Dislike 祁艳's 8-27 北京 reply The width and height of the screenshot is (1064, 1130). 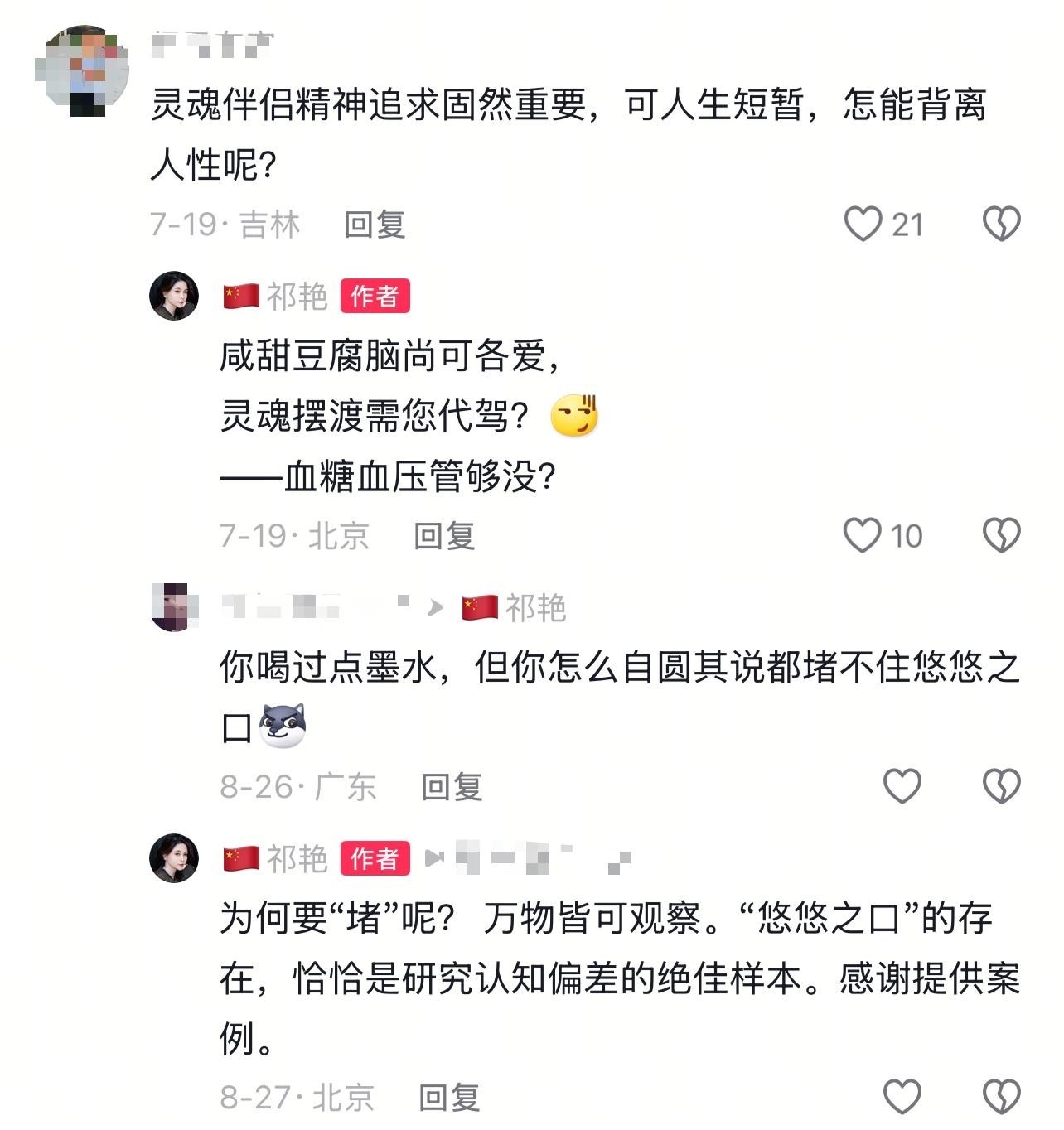point(1001,1096)
